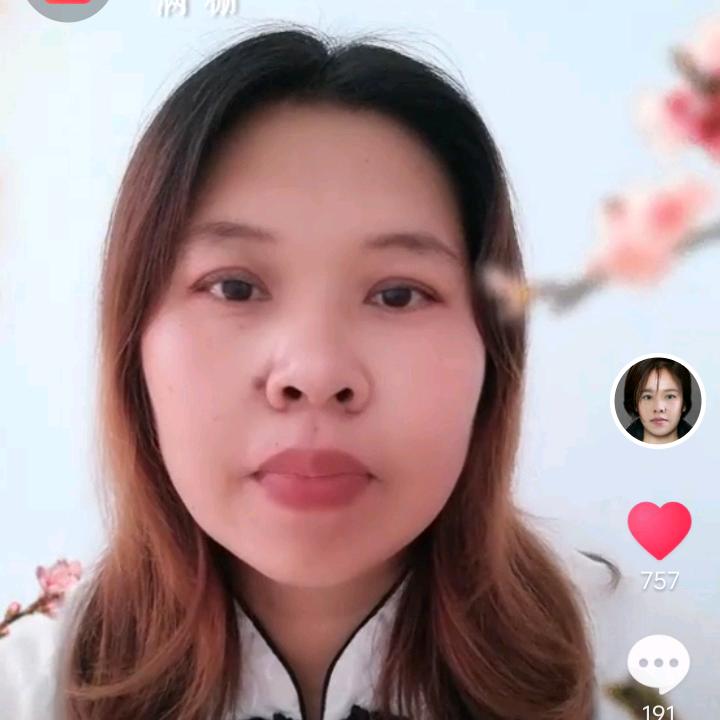Like this video with the heart

(x=659, y=529)
